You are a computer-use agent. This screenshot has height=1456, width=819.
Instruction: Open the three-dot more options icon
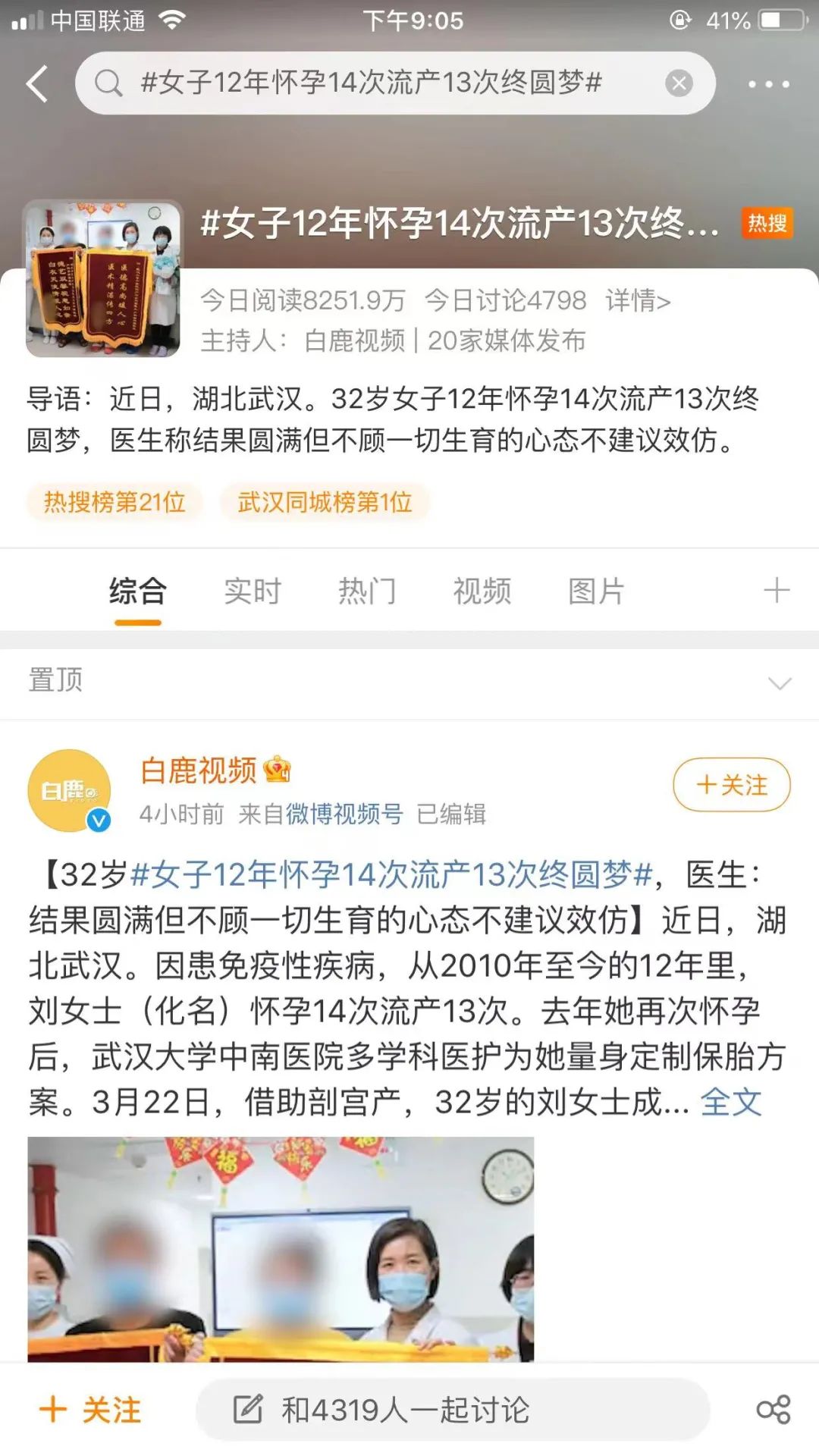768,83
